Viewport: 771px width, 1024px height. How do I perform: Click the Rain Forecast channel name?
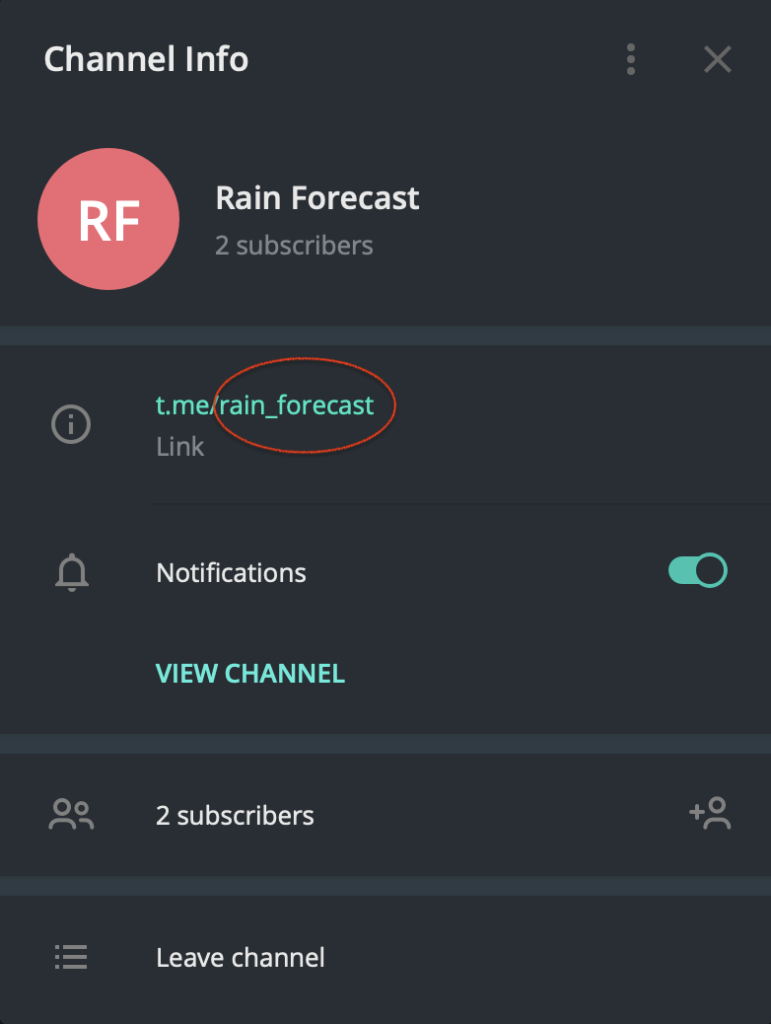(317, 198)
